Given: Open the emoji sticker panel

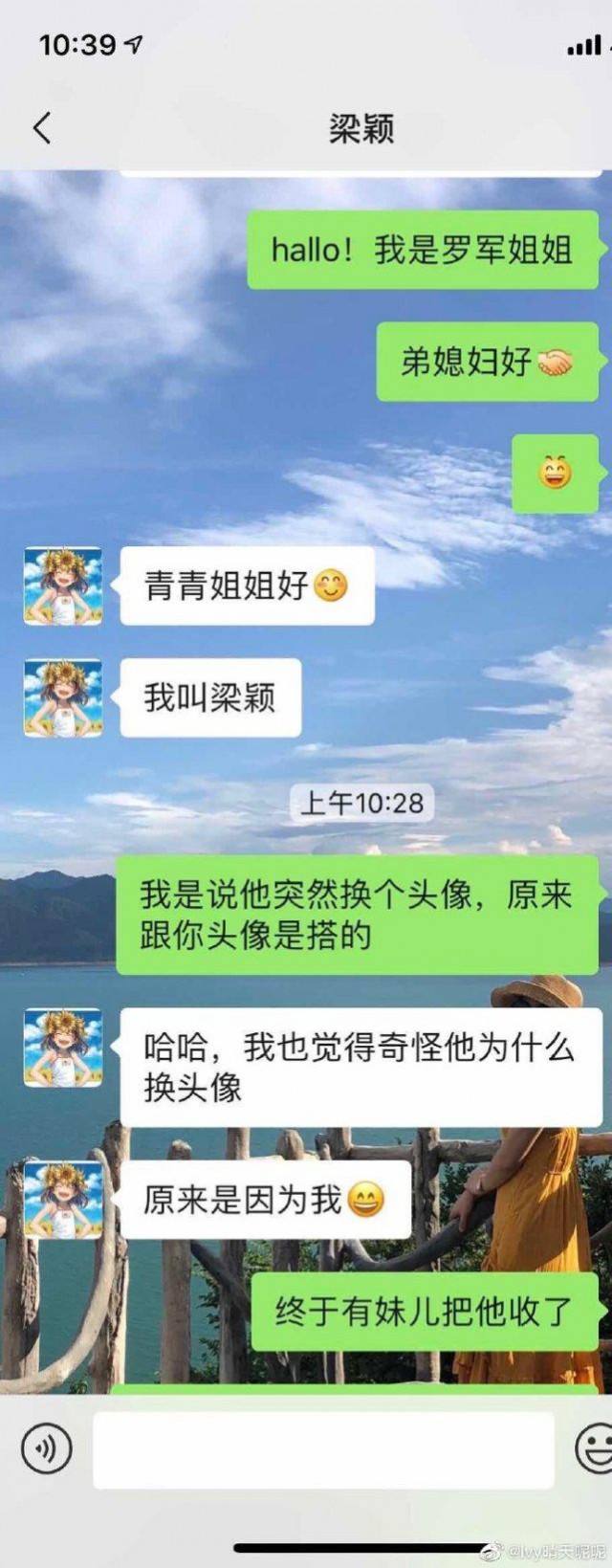Looking at the screenshot, I should click(x=595, y=1447).
